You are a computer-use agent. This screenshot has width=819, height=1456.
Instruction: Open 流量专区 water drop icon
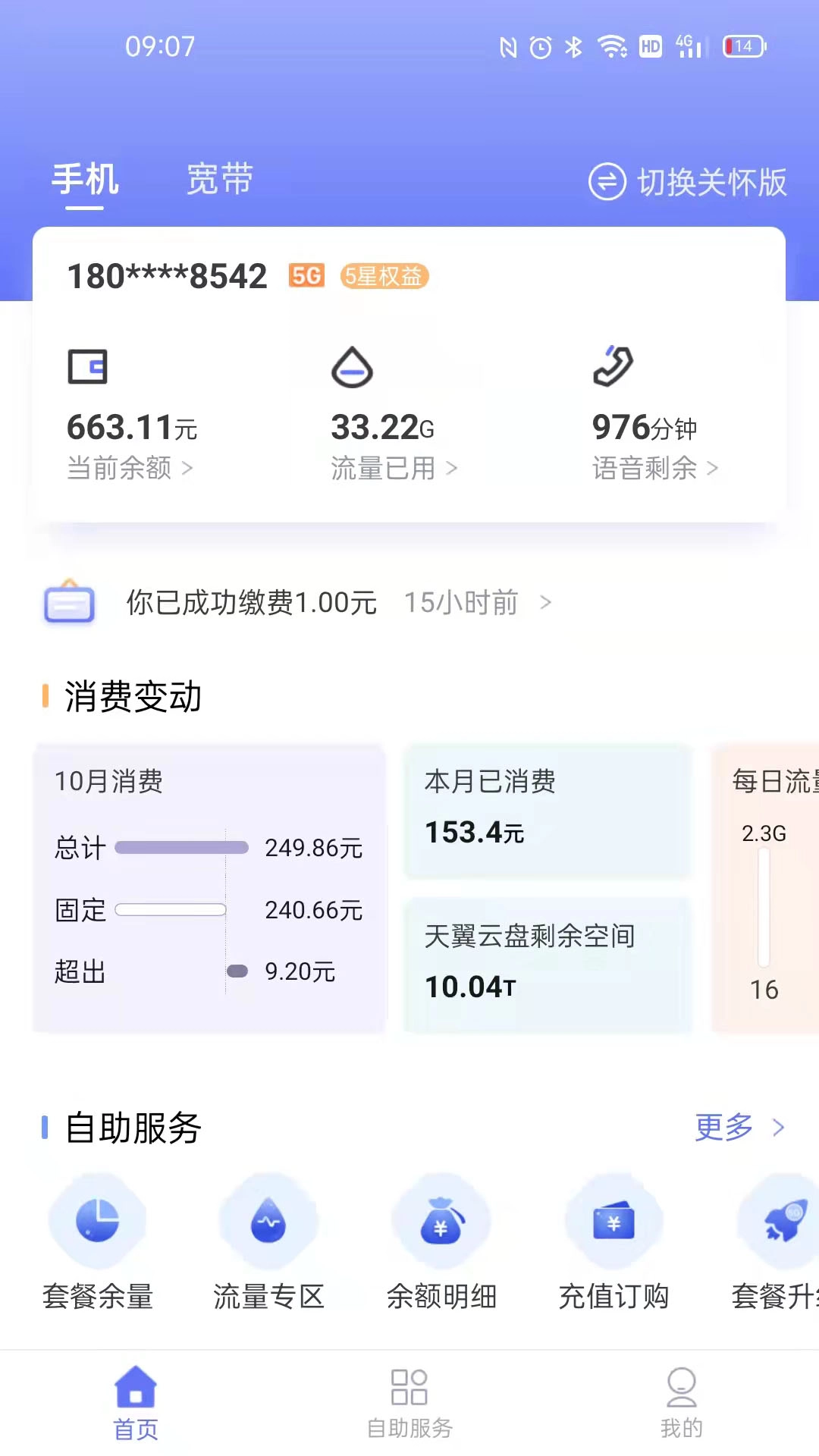coord(269,1221)
